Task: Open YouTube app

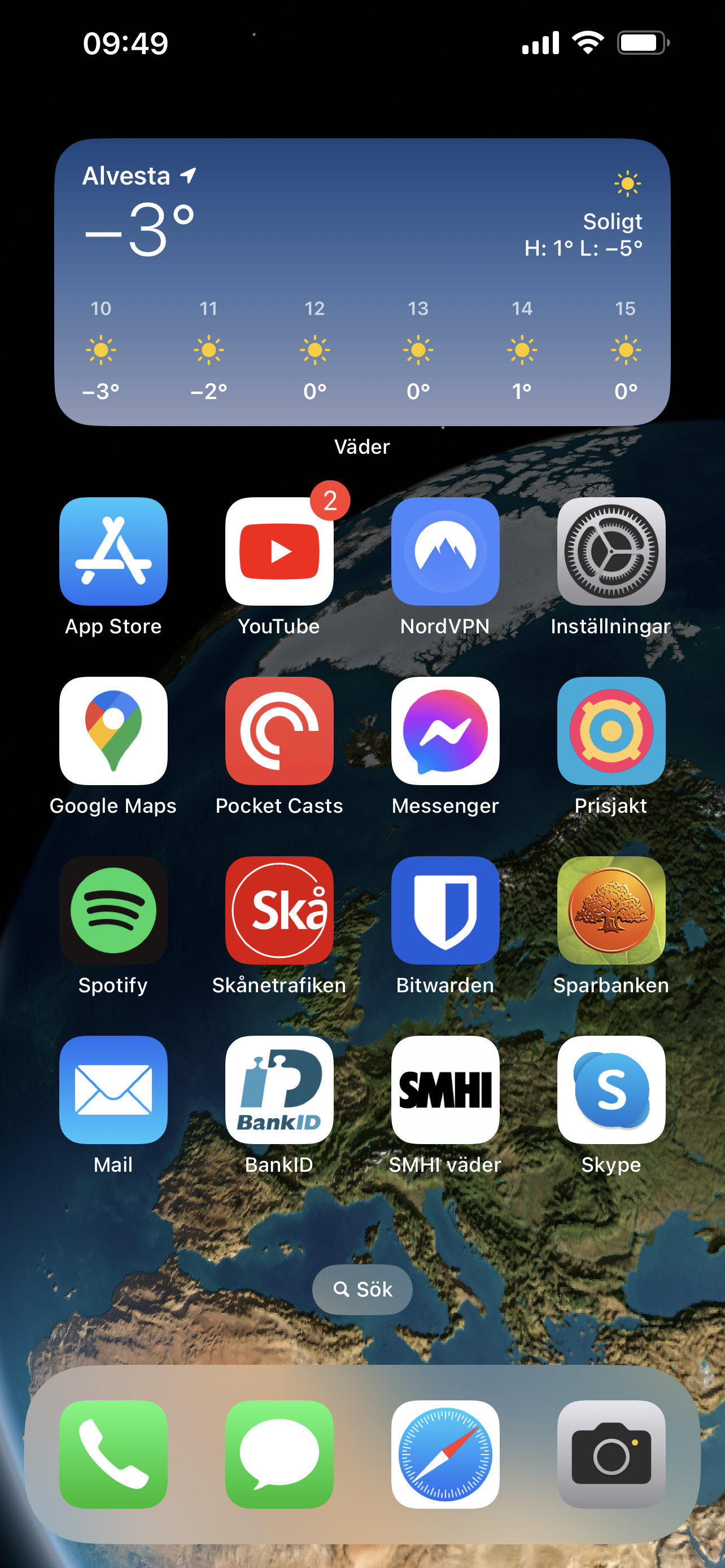Action: [279, 551]
